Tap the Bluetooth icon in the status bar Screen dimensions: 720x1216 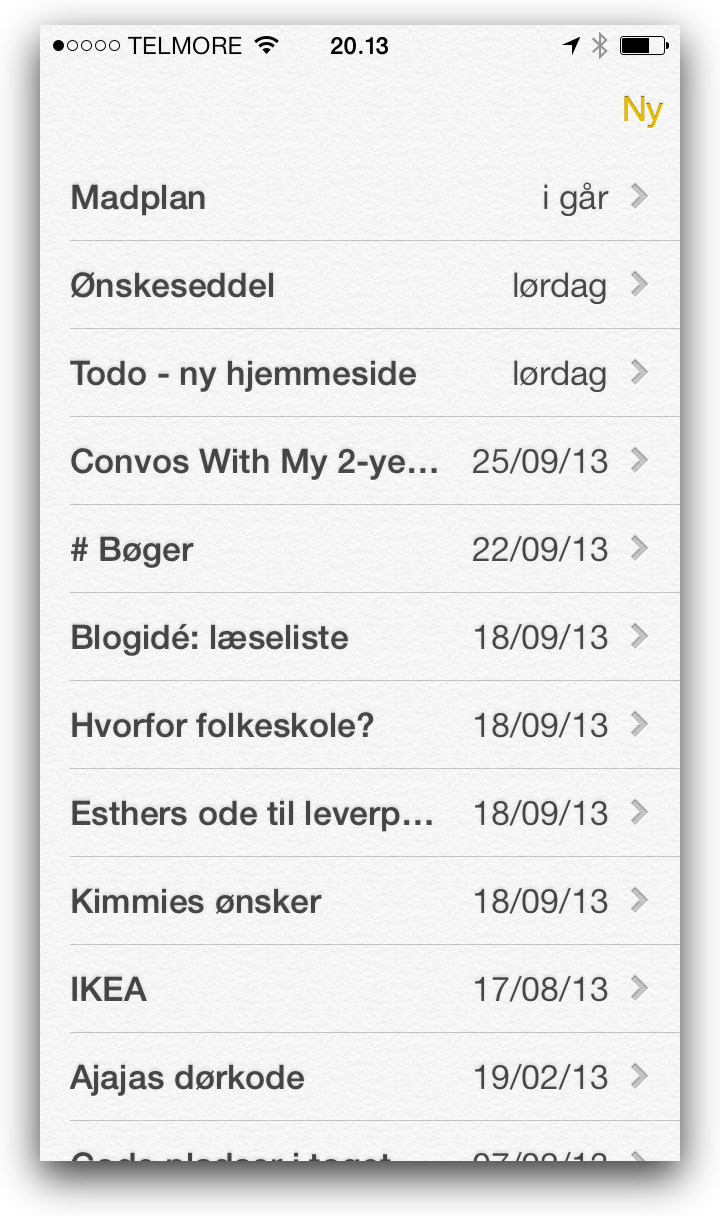click(601, 44)
